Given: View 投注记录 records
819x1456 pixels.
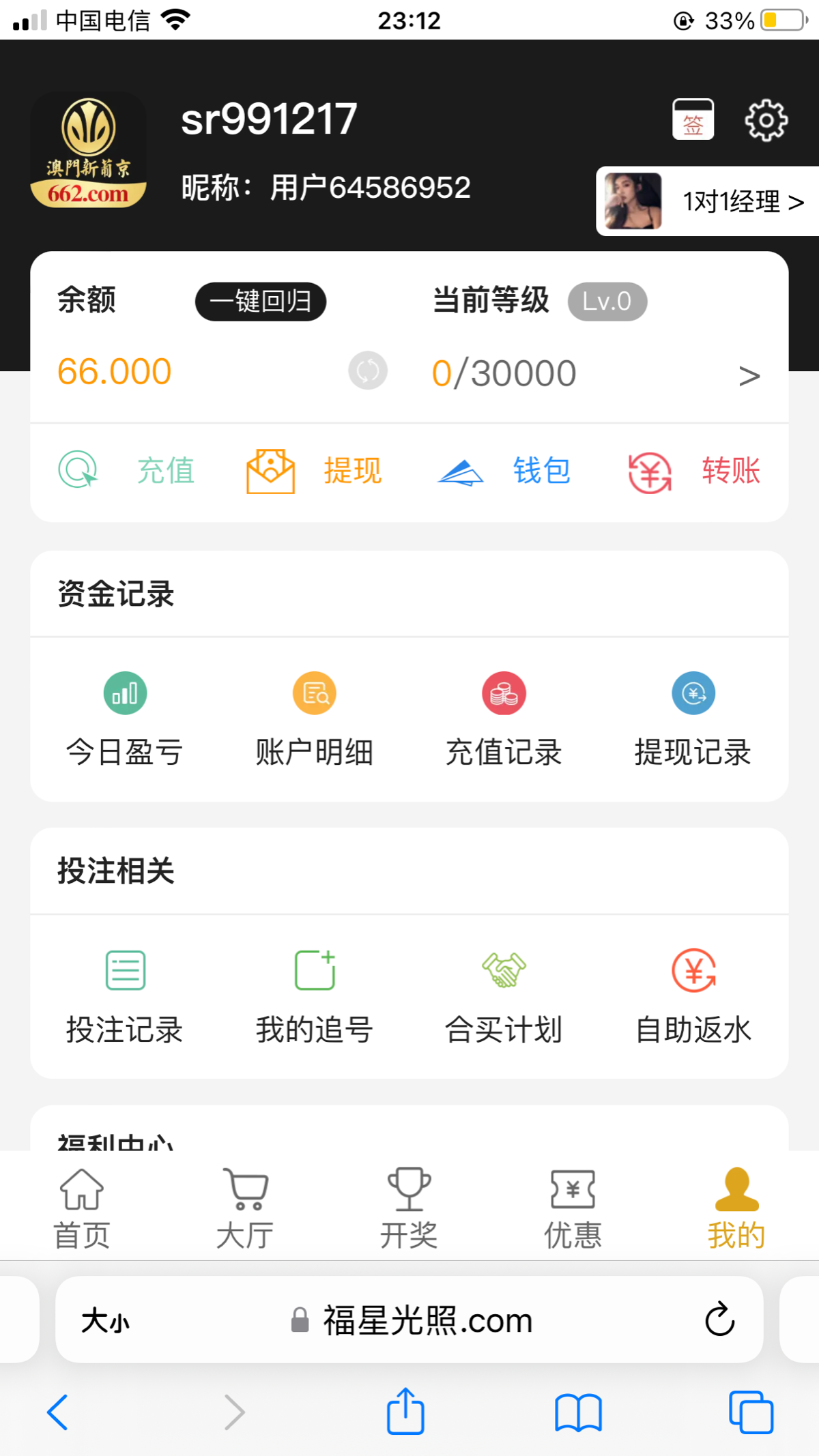Looking at the screenshot, I should [x=125, y=996].
